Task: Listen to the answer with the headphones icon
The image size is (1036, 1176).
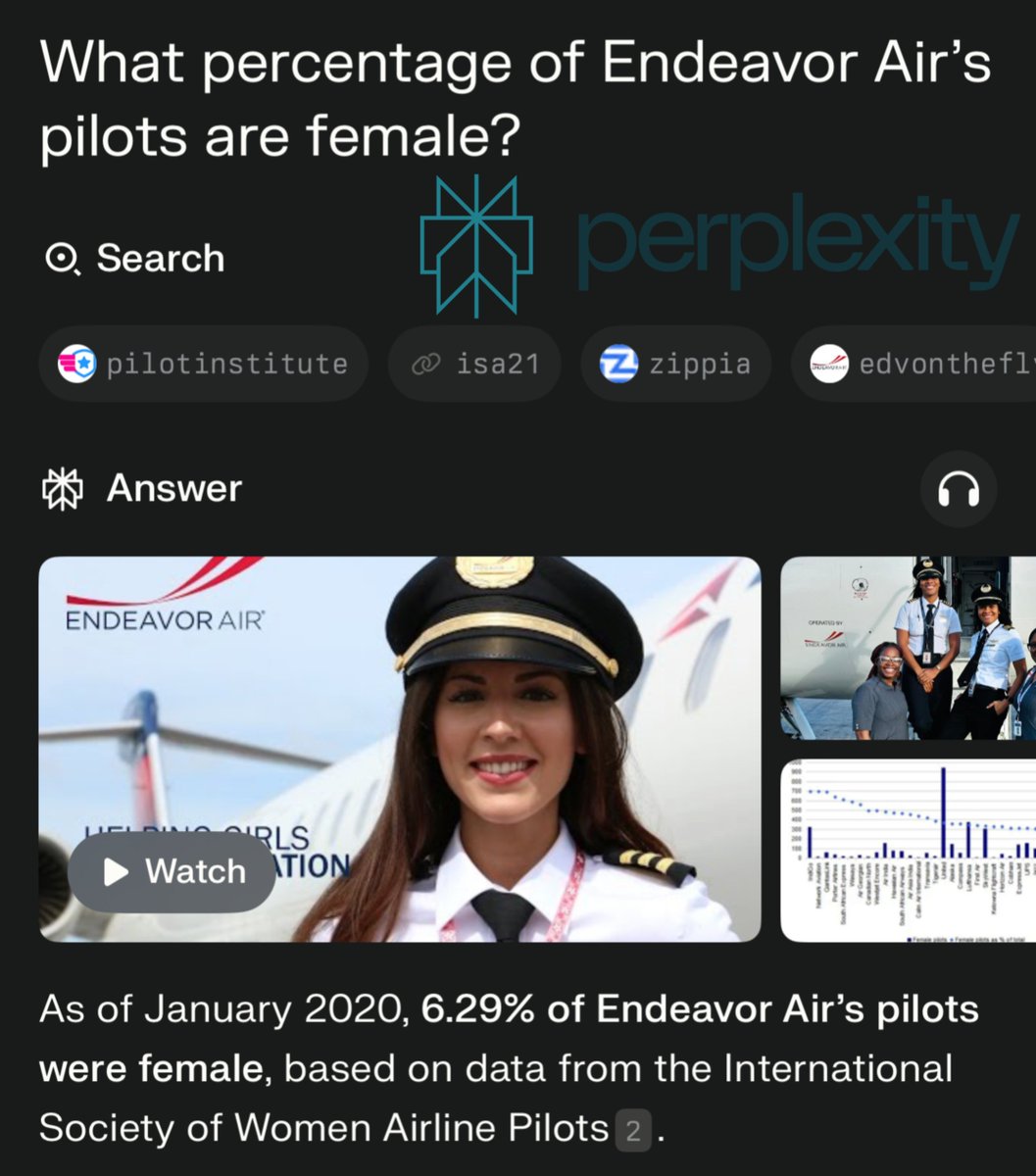Action: [x=958, y=489]
